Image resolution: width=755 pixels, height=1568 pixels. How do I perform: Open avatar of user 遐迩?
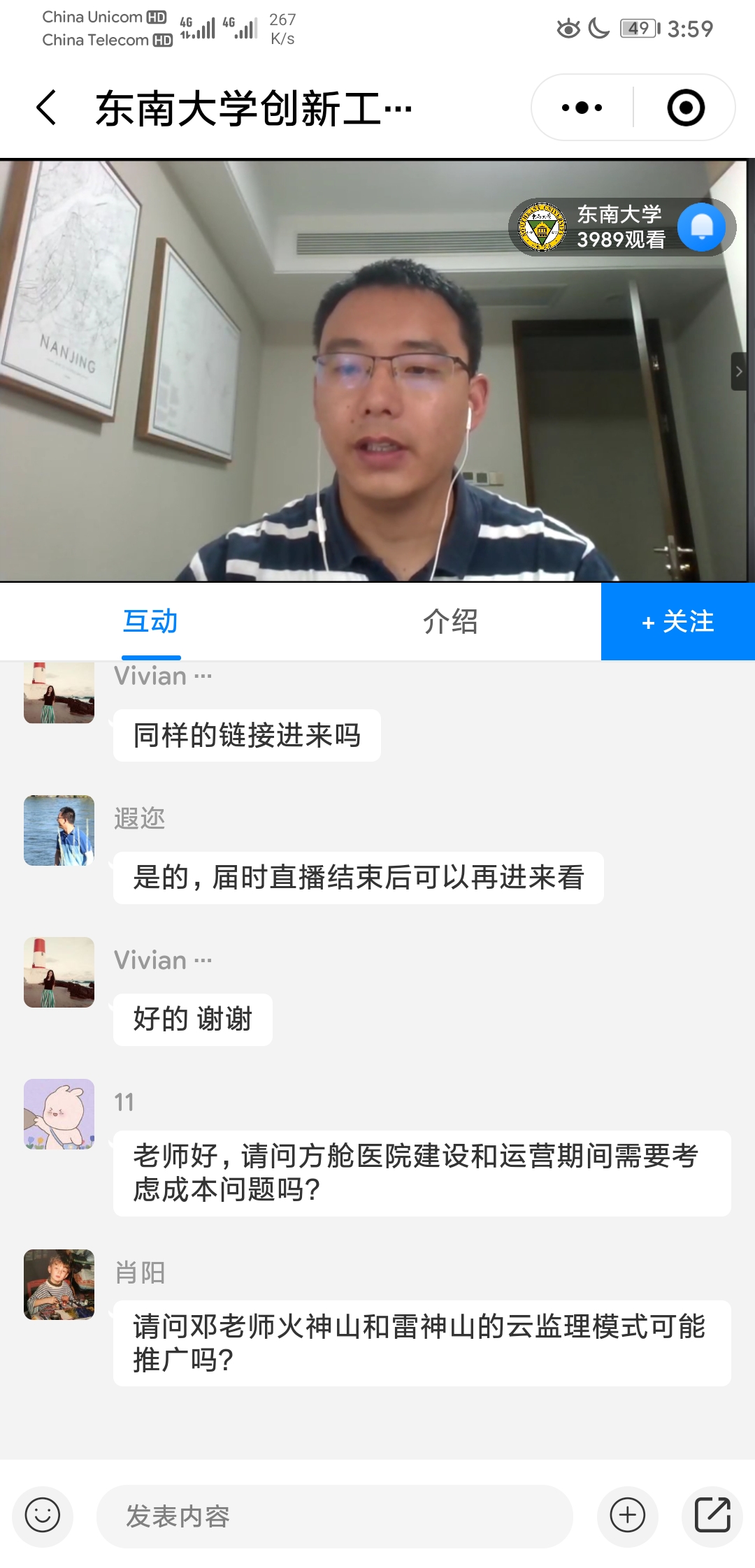59,830
